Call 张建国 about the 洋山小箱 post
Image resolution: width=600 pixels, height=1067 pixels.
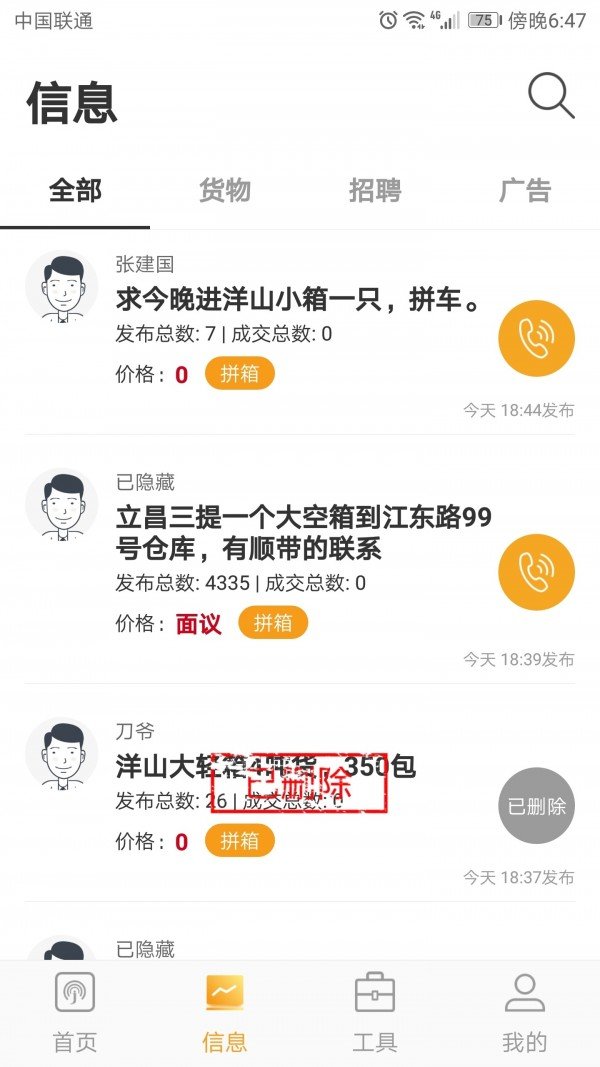point(537,339)
